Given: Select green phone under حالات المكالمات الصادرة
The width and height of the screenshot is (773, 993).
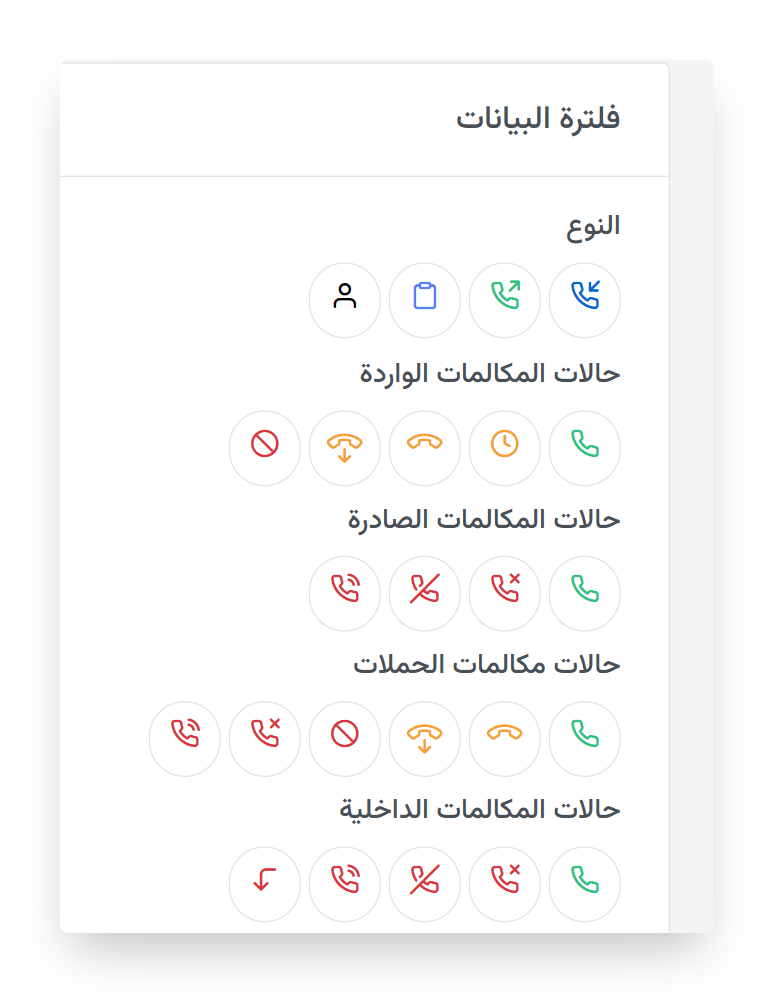Looking at the screenshot, I should click(585, 591).
